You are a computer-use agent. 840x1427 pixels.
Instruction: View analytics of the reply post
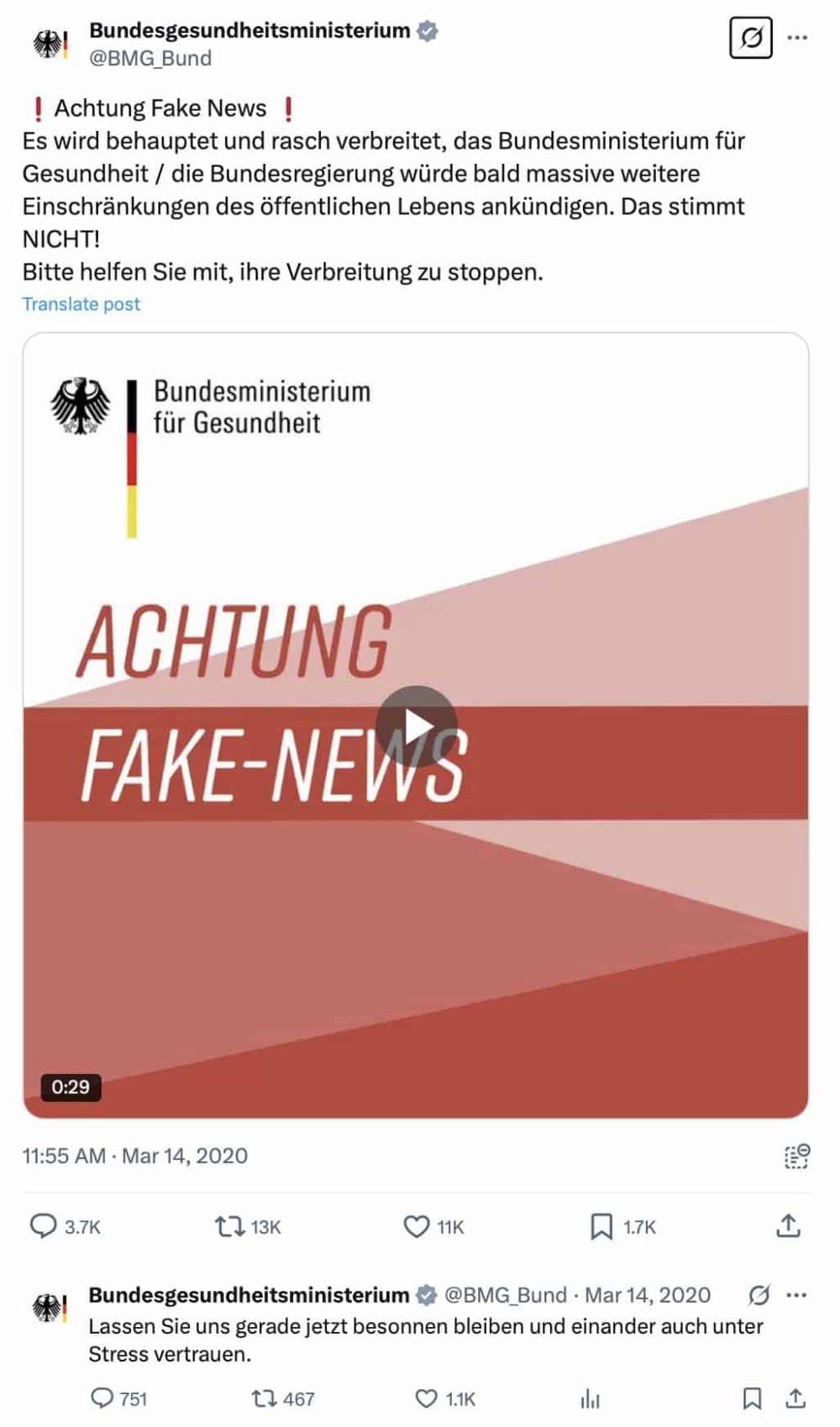click(x=591, y=1398)
